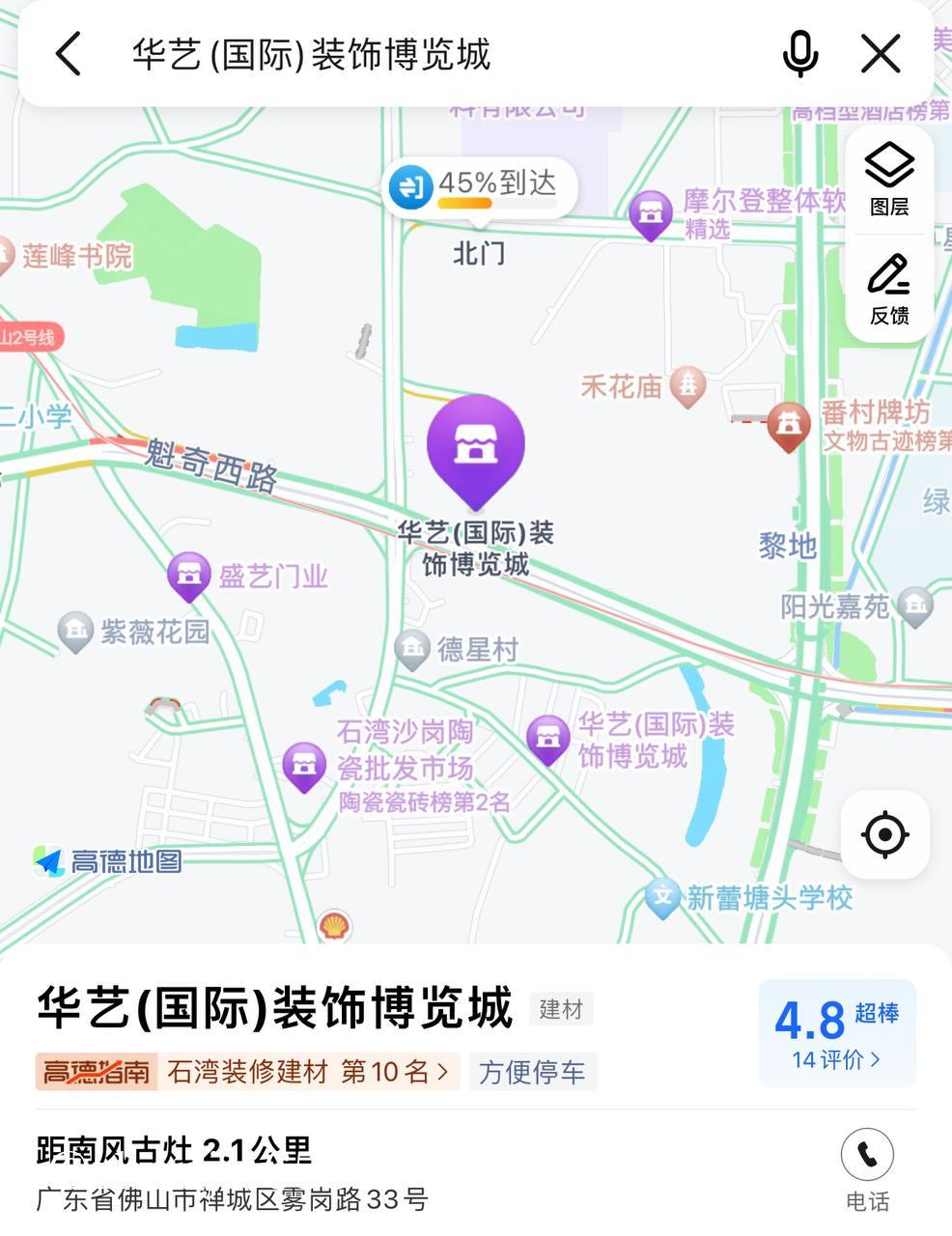Screen dimensions: 952x1236
Task: Click the locate-me crosshair icon
Action: 884,834
